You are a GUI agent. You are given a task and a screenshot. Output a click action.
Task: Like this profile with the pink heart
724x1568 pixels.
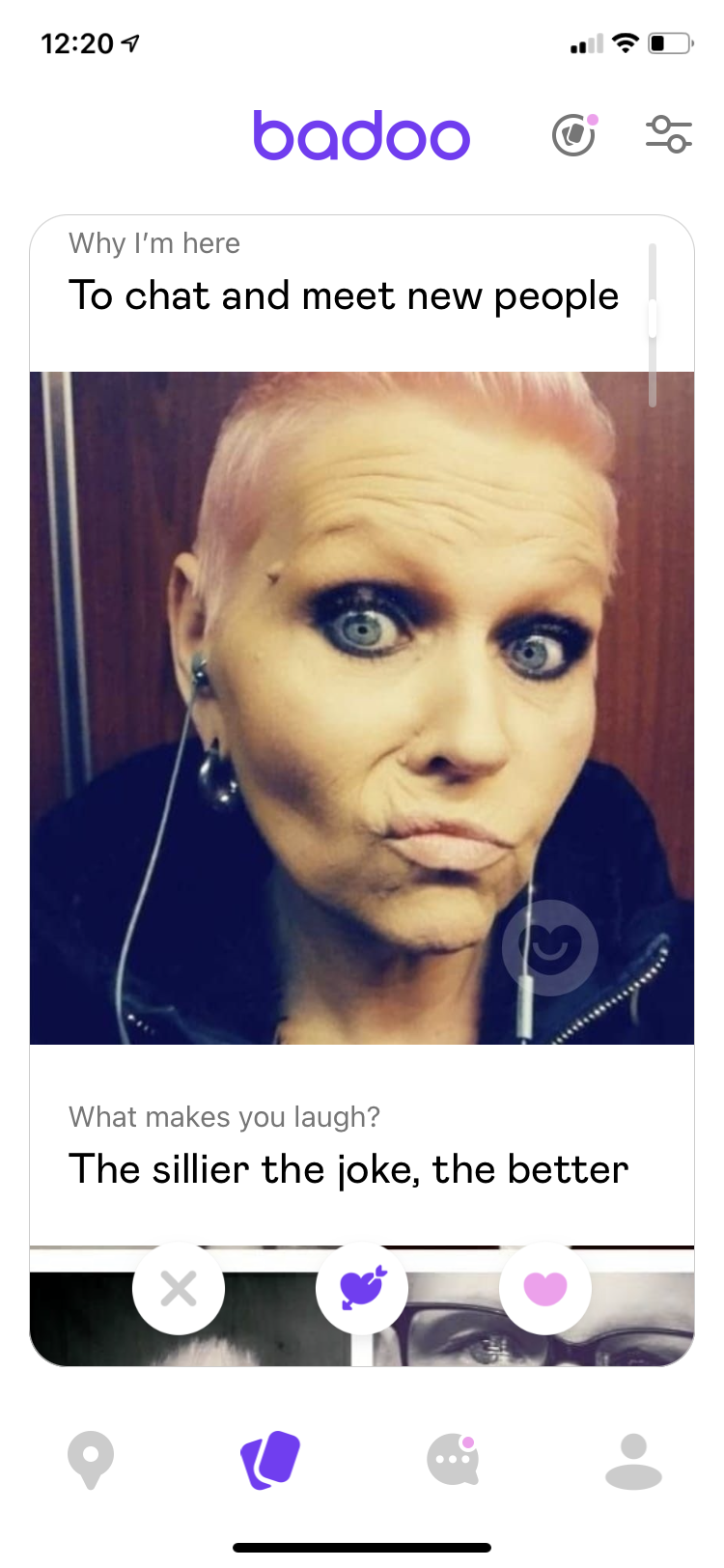tap(545, 1288)
